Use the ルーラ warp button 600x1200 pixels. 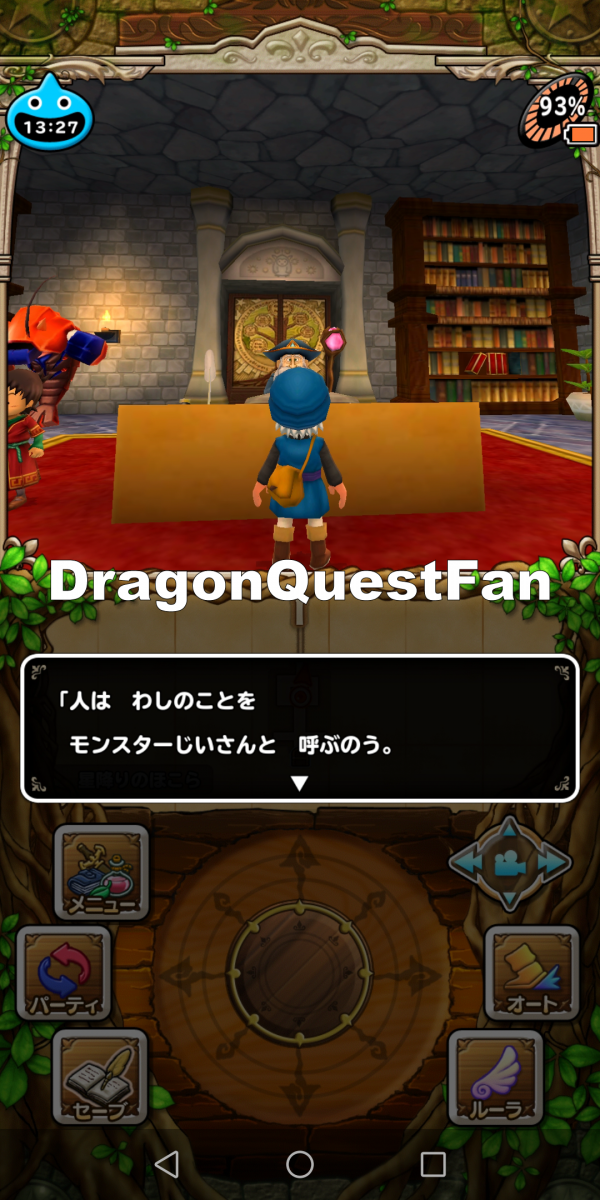tap(495, 1077)
